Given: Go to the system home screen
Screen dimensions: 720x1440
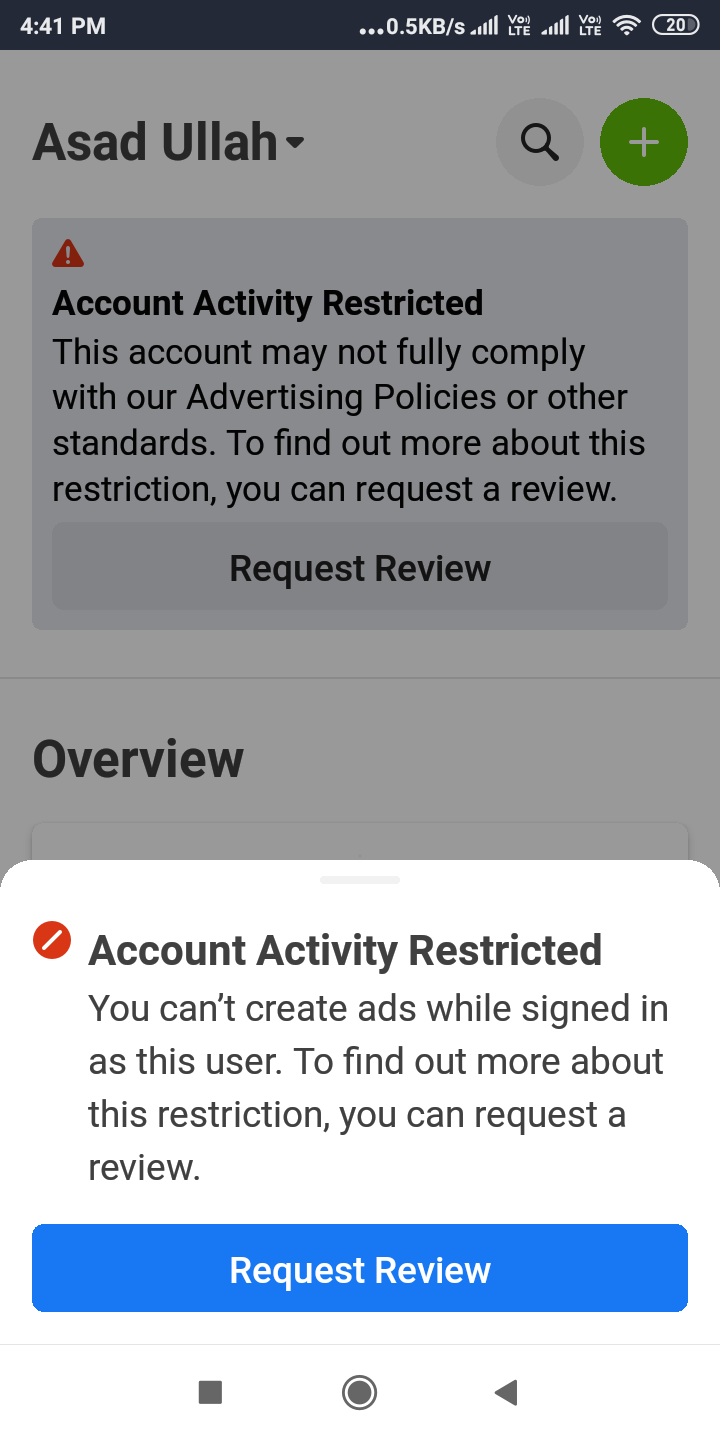Looking at the screenshot, I should pyautogui.click(x=359, y=1392).
